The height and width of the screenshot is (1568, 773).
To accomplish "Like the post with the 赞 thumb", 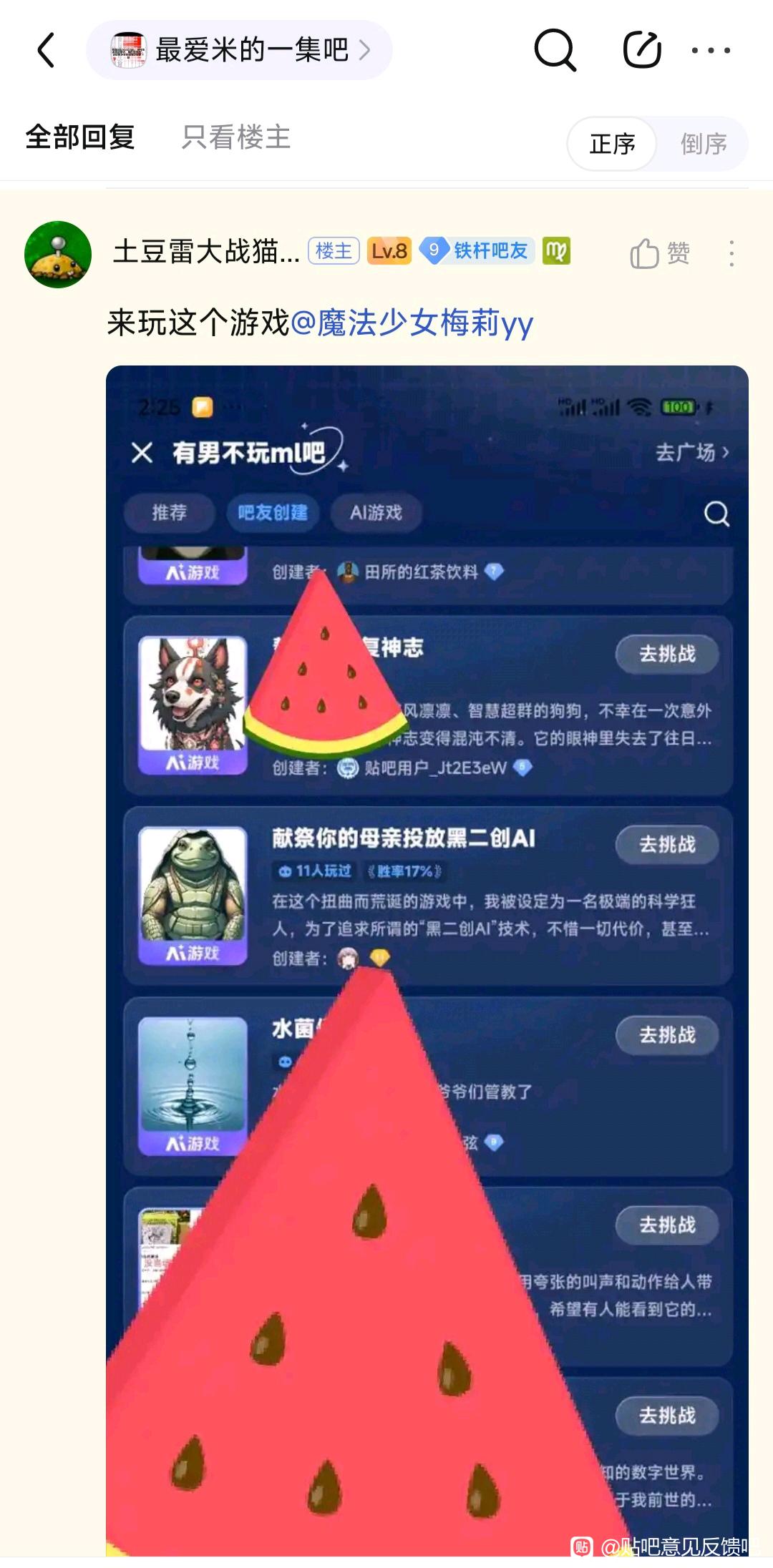I will point(660,253).
